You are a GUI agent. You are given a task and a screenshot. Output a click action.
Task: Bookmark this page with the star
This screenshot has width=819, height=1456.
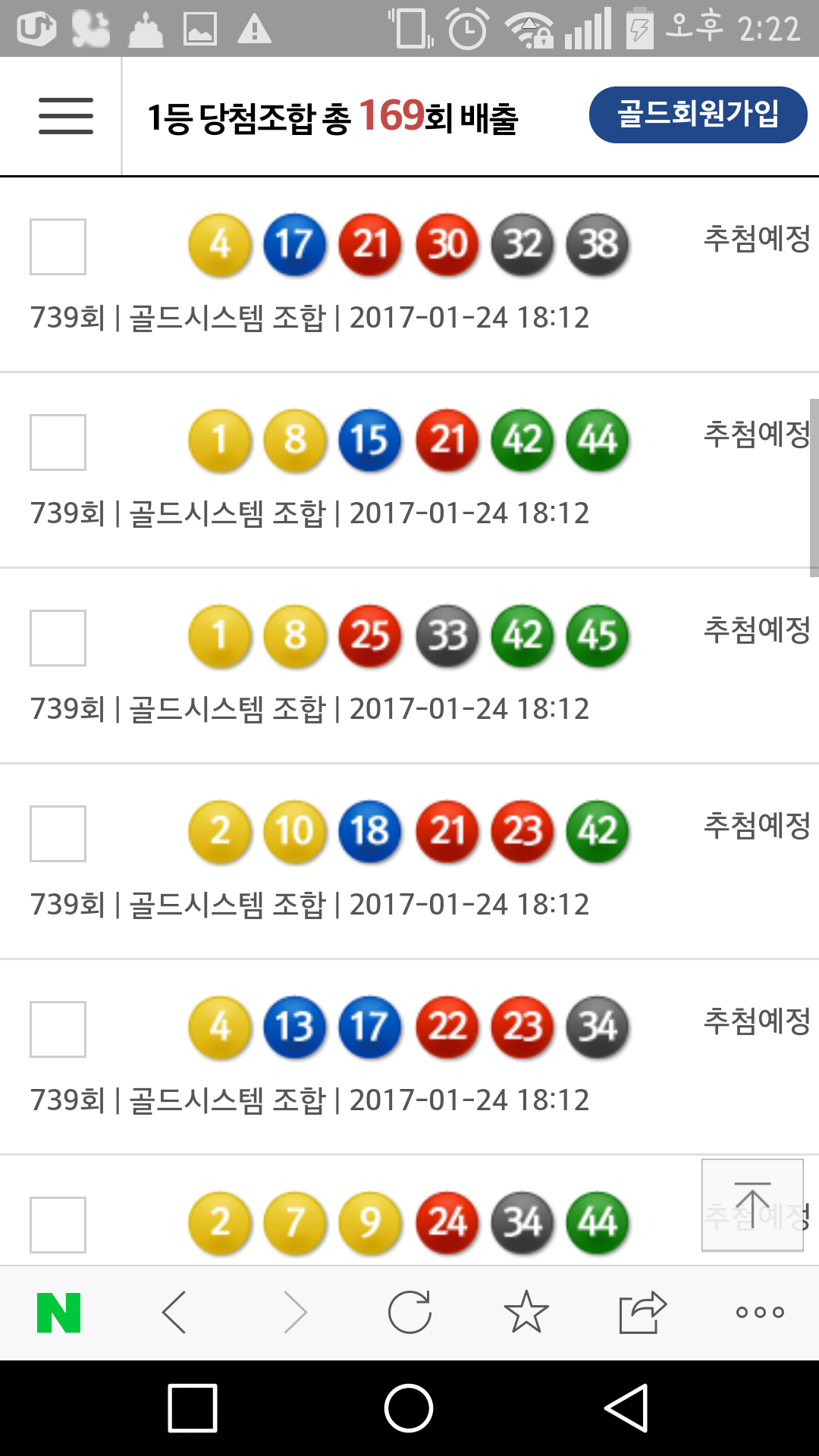point(526,1313)
